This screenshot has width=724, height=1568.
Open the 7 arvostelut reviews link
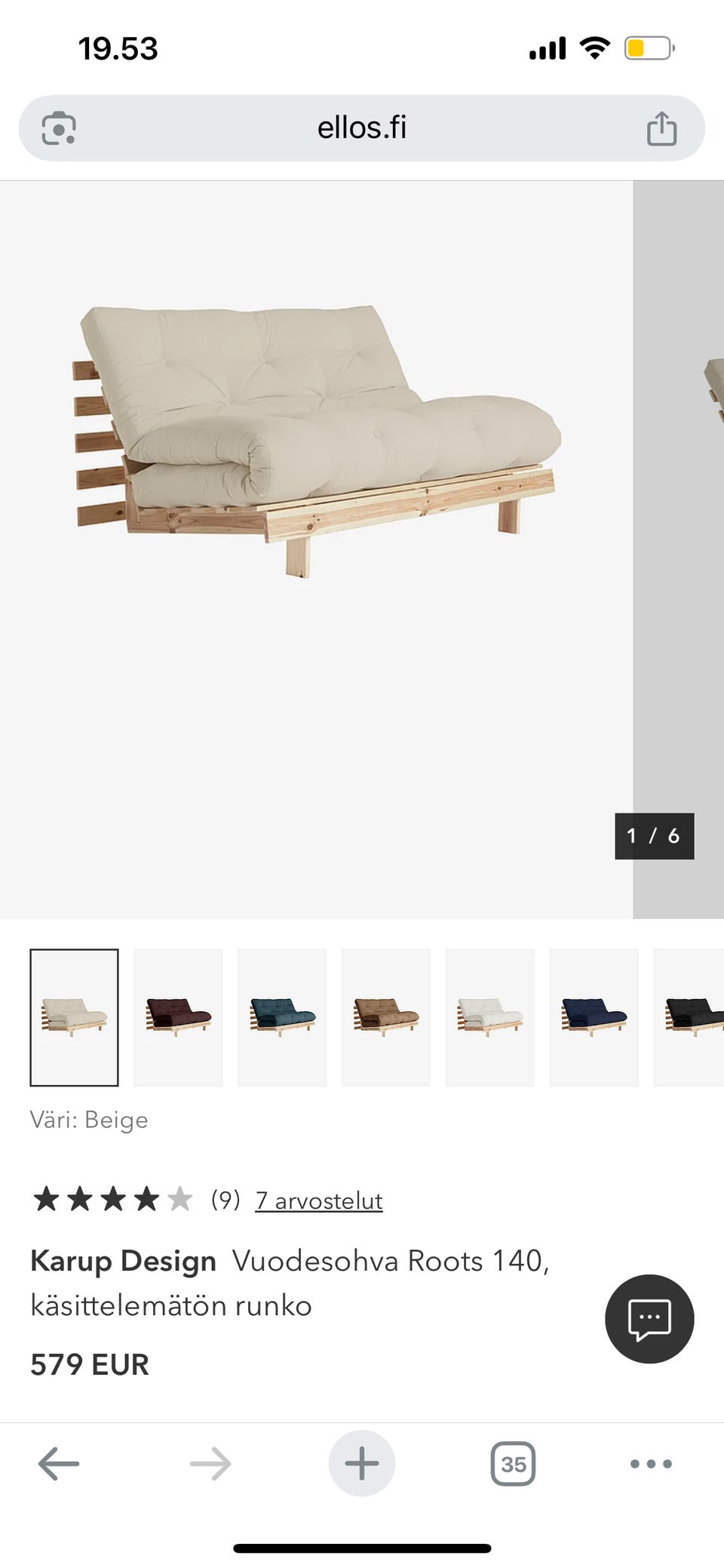pyautogui.click(x=318, y=1201)
